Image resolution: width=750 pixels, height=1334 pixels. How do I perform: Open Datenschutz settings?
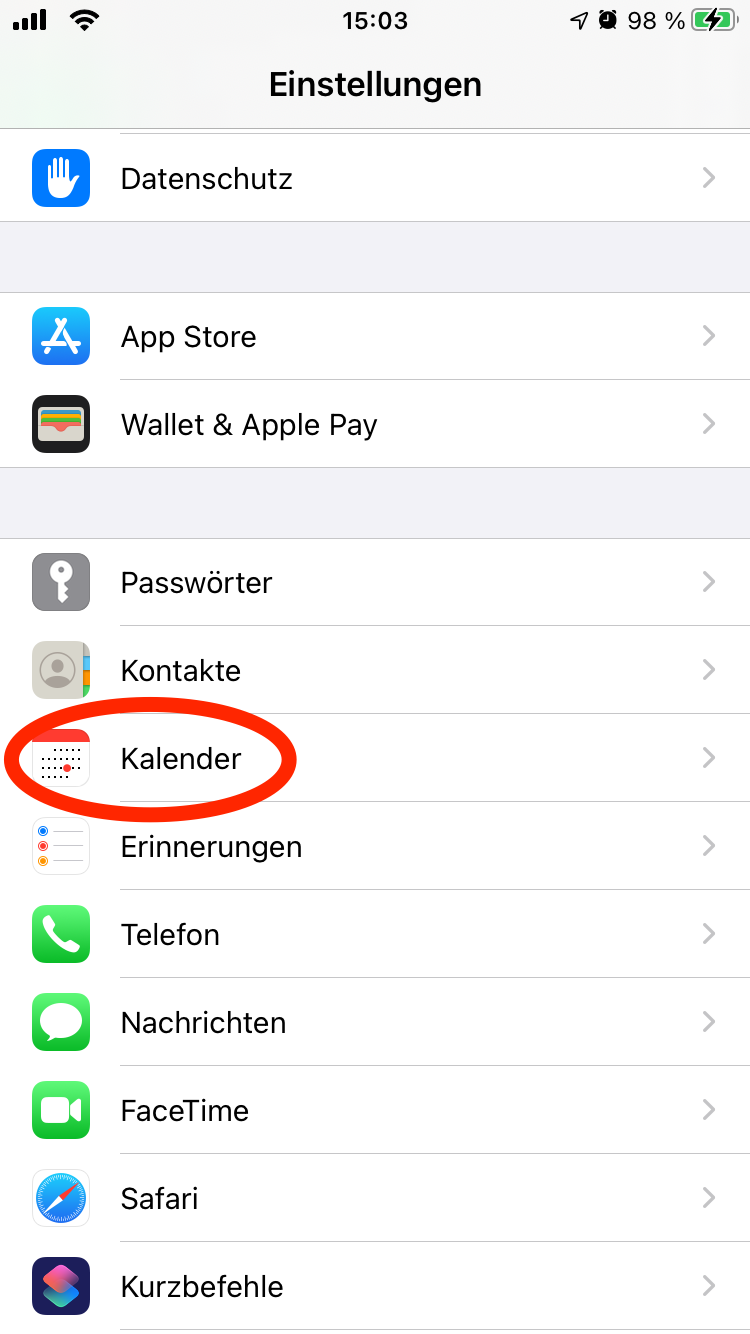[375, 178]
